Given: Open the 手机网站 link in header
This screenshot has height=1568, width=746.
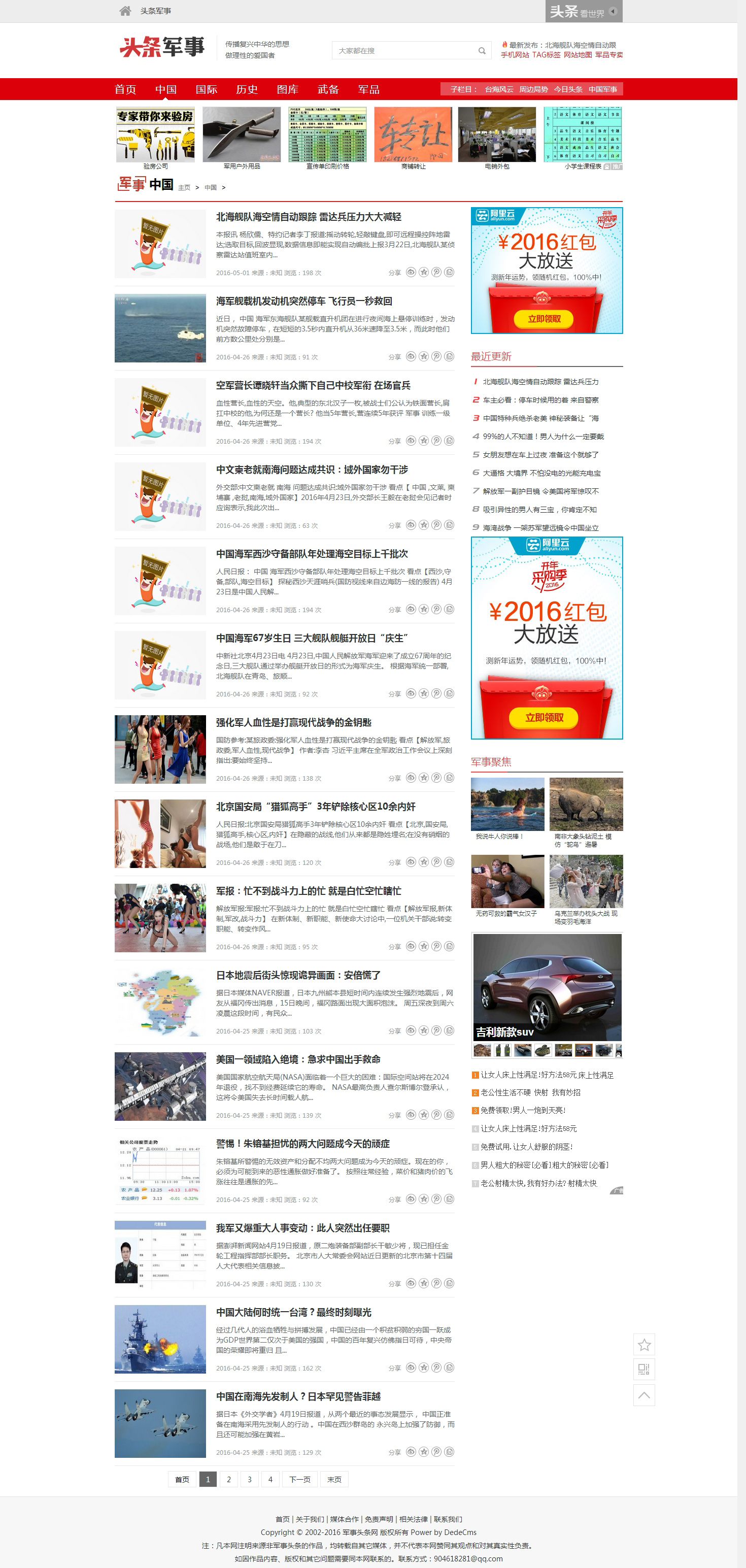Looking at the screenshot, I should (514, 55).
